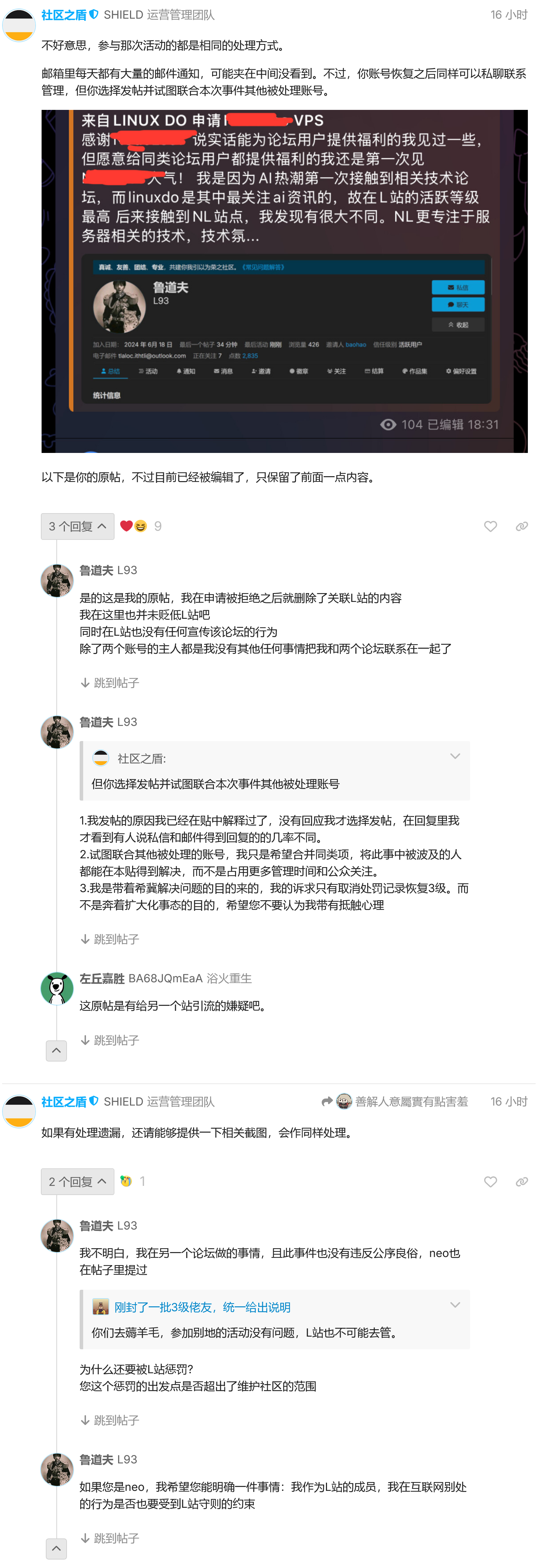Screen dimensions: 549x1568
Task: Collapse the 3 个回复 replies button
Action: click(x=78, y=526)
